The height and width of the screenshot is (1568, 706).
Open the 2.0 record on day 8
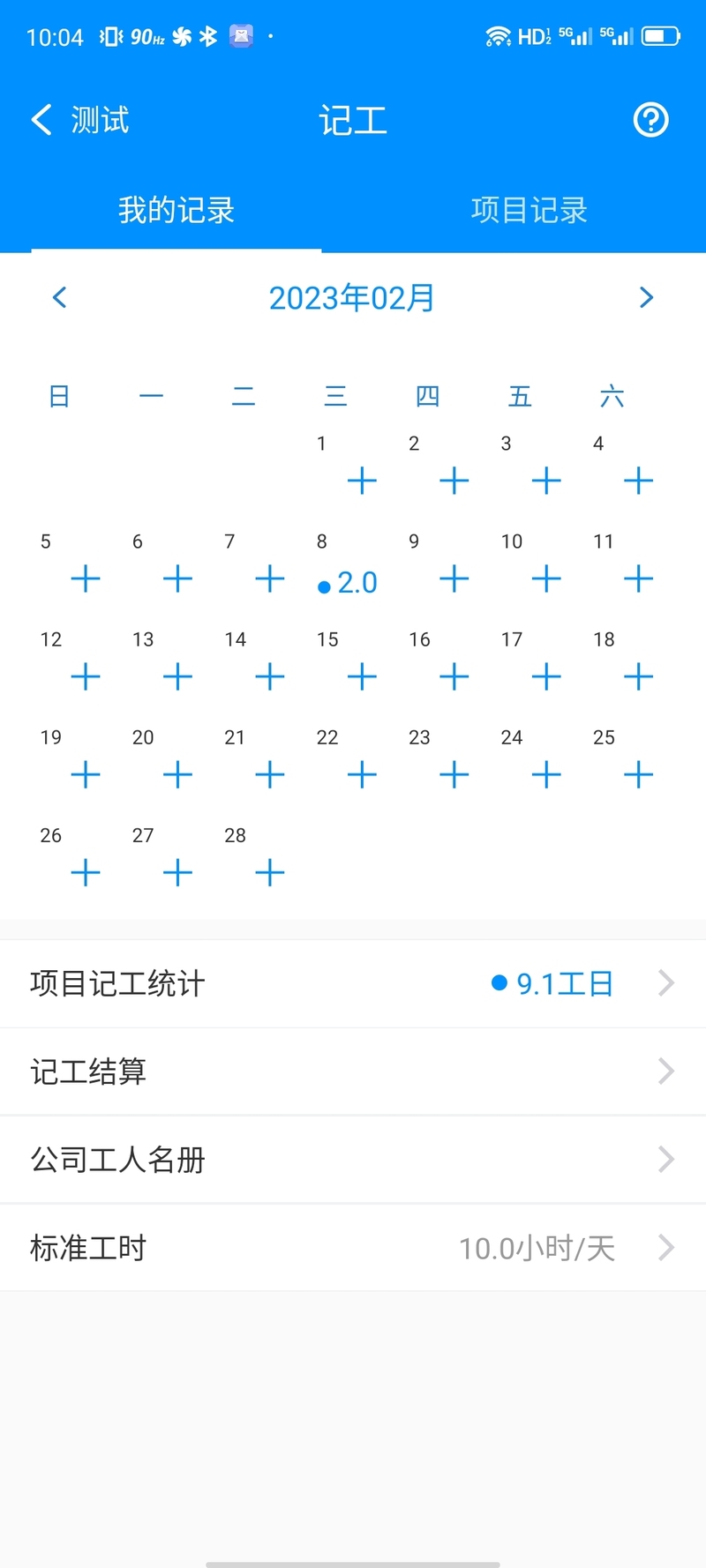pos(348,582)
